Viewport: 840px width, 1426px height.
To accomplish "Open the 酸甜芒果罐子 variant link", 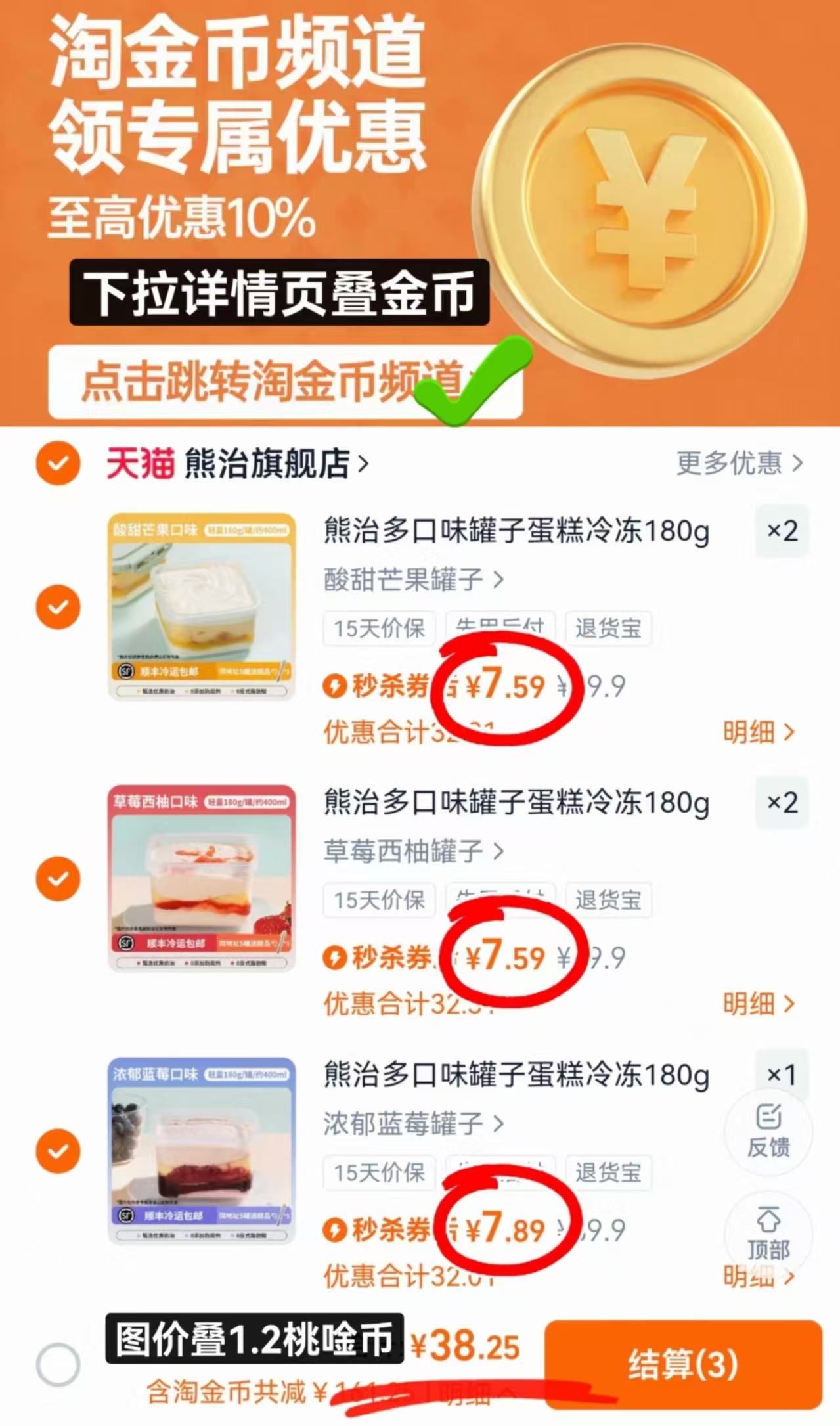I will click(400, 579).
